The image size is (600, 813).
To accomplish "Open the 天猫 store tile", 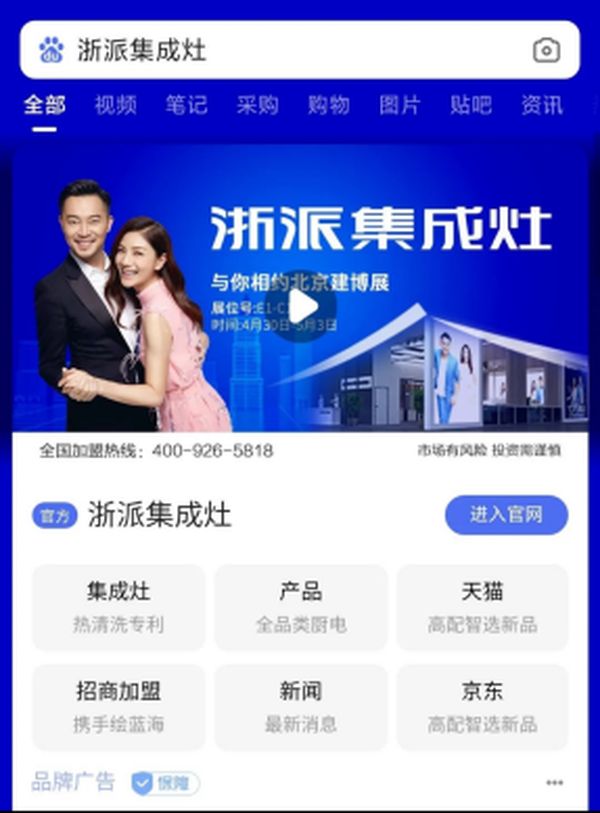I will (x=482, y=607).
